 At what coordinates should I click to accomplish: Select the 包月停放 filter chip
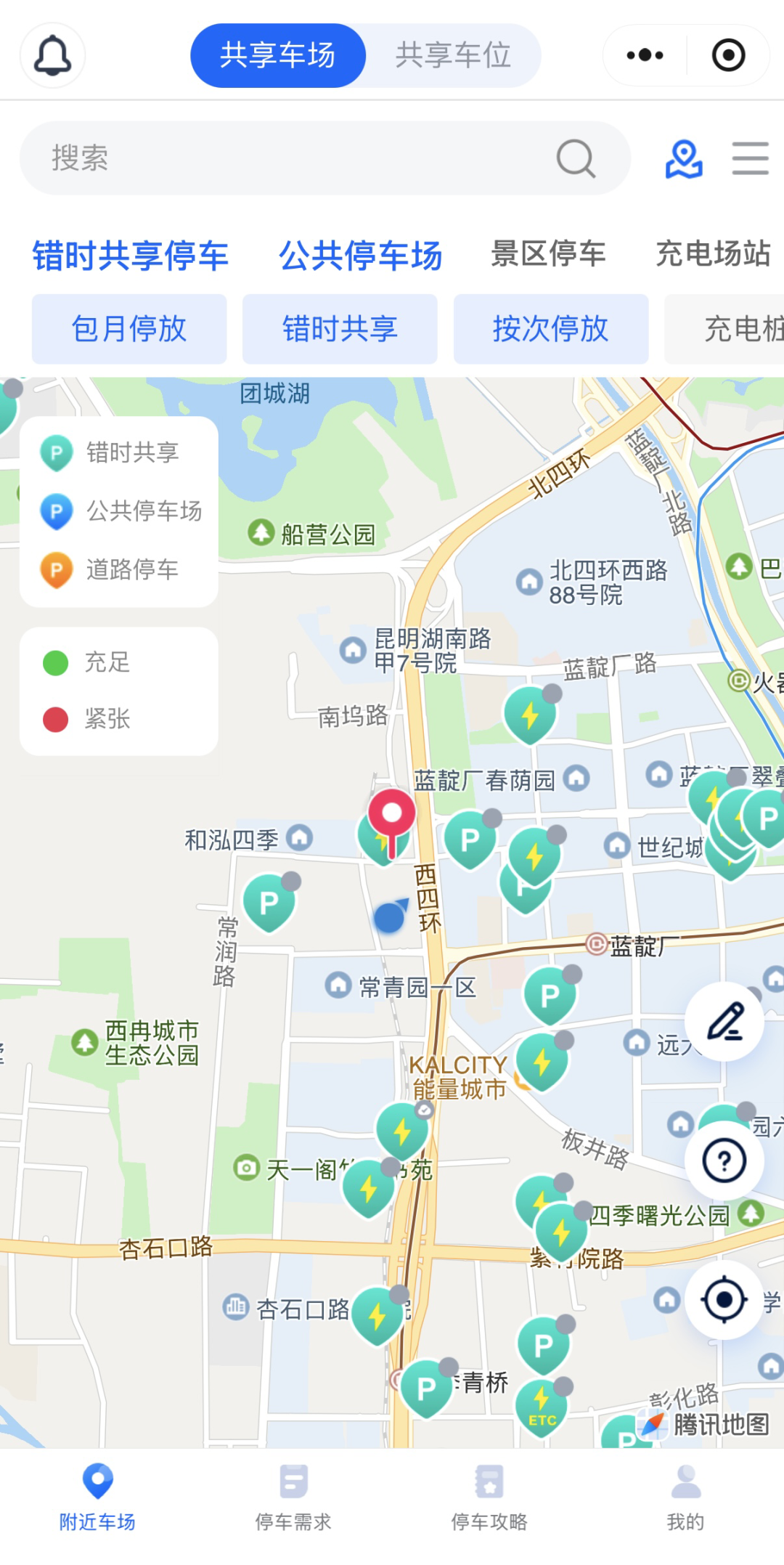click(x=129, y=329)
